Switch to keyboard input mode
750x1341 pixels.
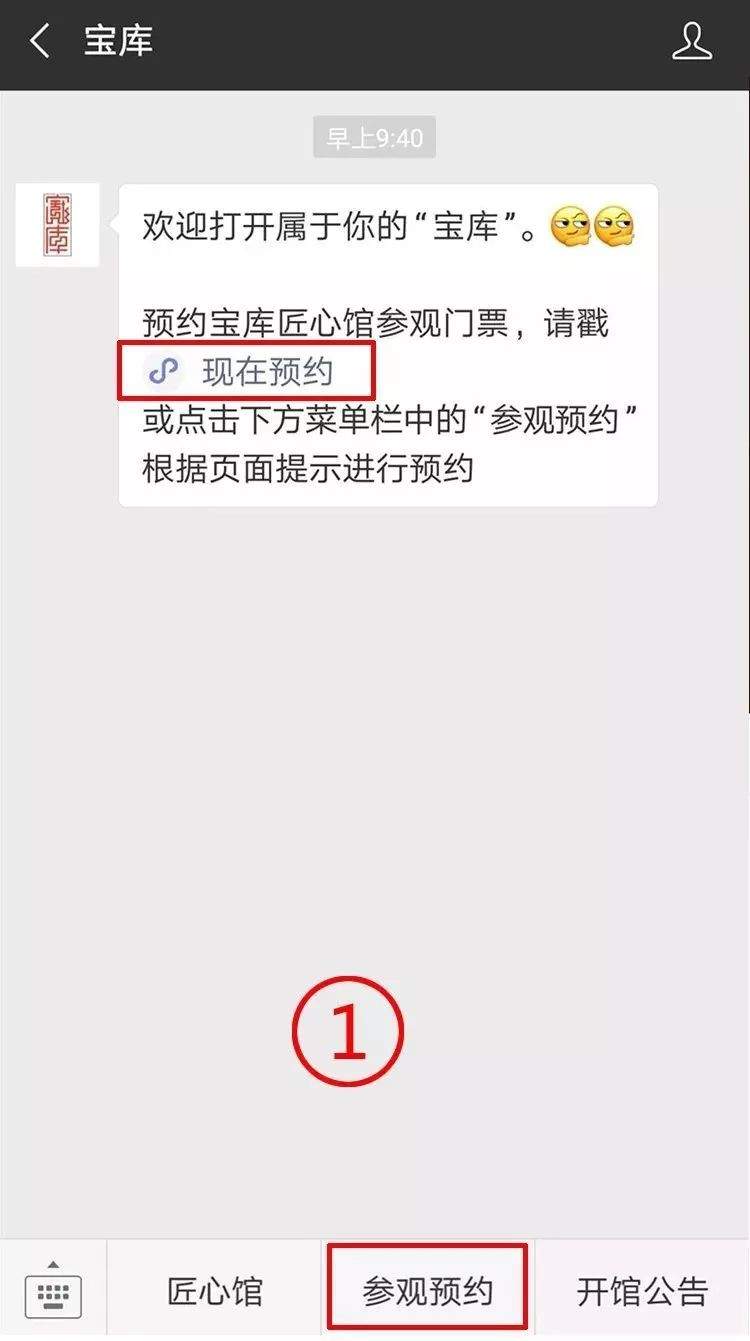(53, 1291)
